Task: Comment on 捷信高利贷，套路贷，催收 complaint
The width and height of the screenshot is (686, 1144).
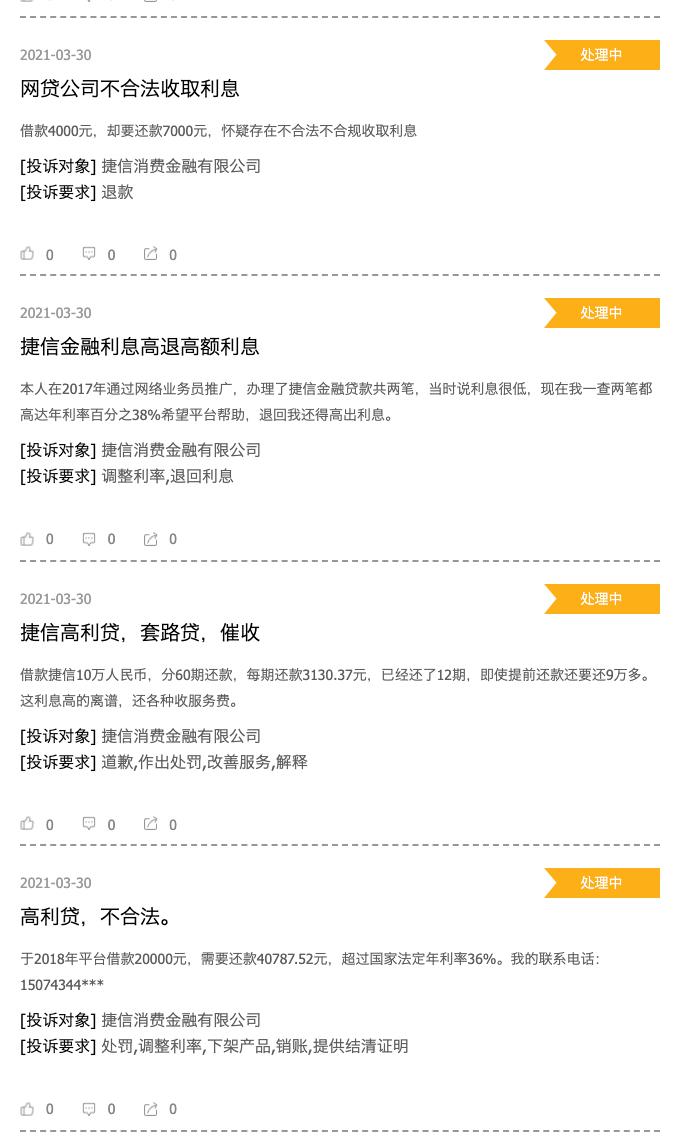Action: pos(89,824)
